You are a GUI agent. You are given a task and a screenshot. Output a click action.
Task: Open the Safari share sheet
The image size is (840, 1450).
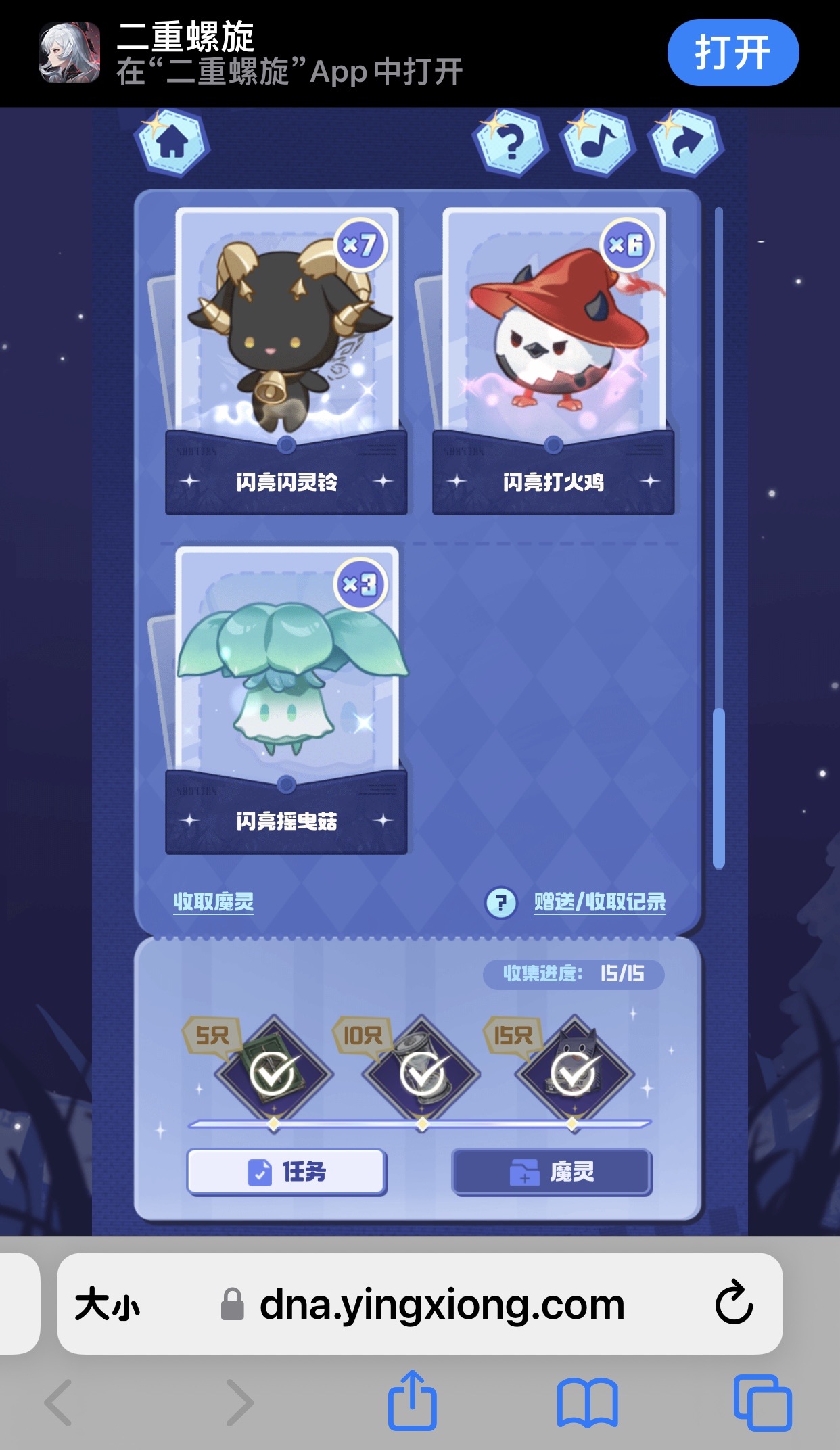click(412, 1401)
